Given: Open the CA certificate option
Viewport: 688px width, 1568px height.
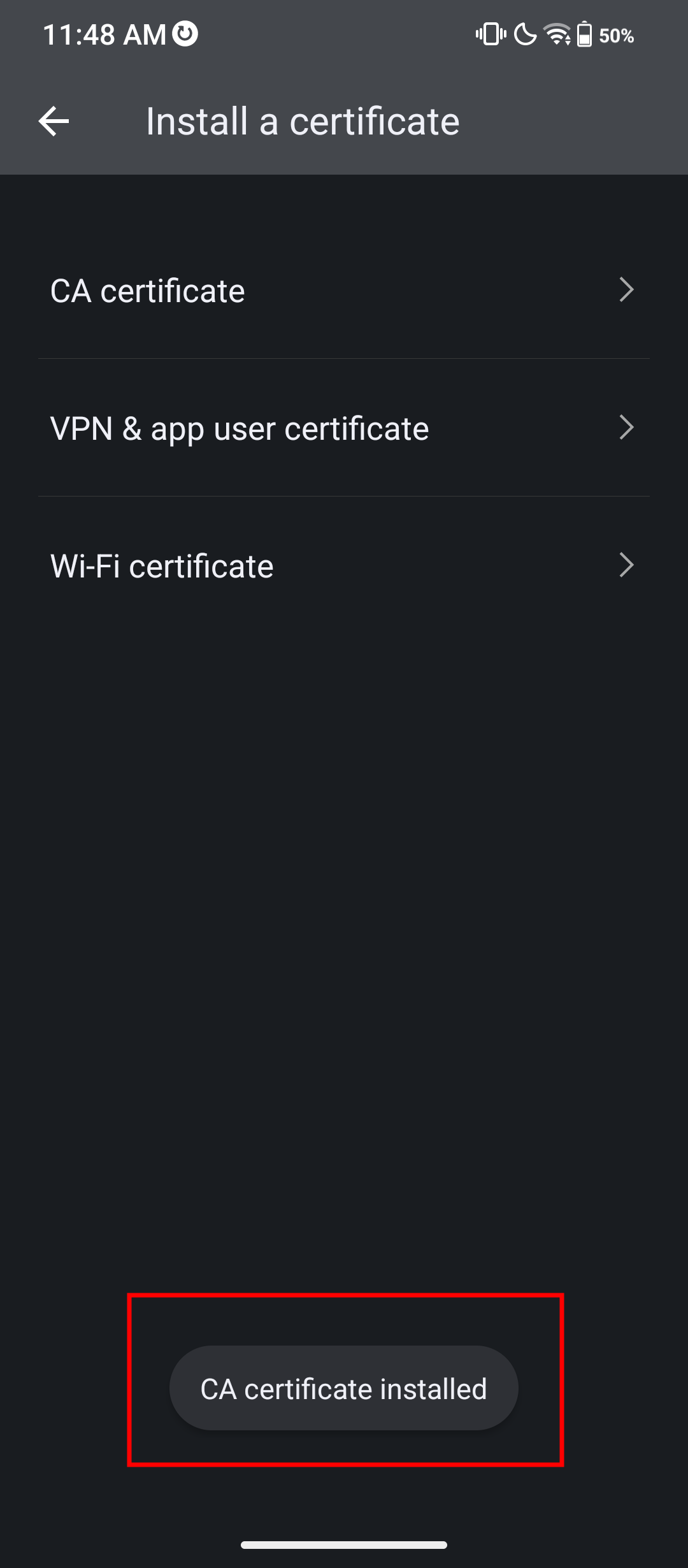Looking at the screenshot, I should pyautogui.click(x=344, y=291).
